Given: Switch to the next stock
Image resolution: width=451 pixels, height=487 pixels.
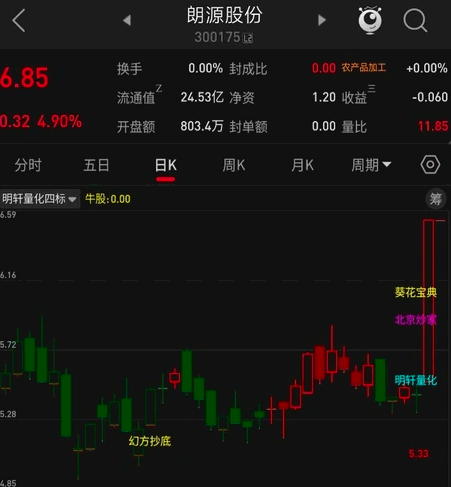Looking at the screenshot, I should click(322, 20).
